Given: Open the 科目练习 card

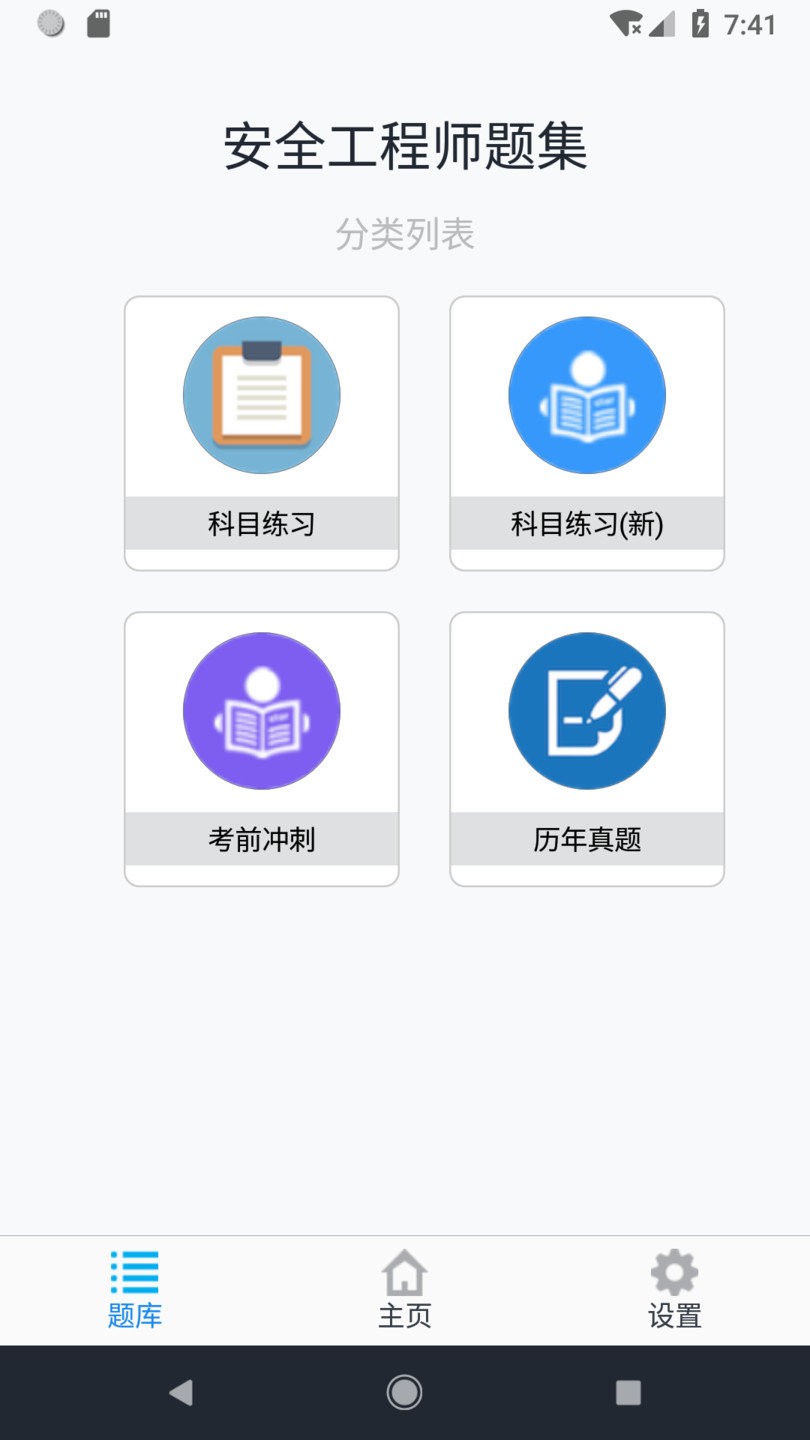Looking at the screenshot, I should [261, 432].
